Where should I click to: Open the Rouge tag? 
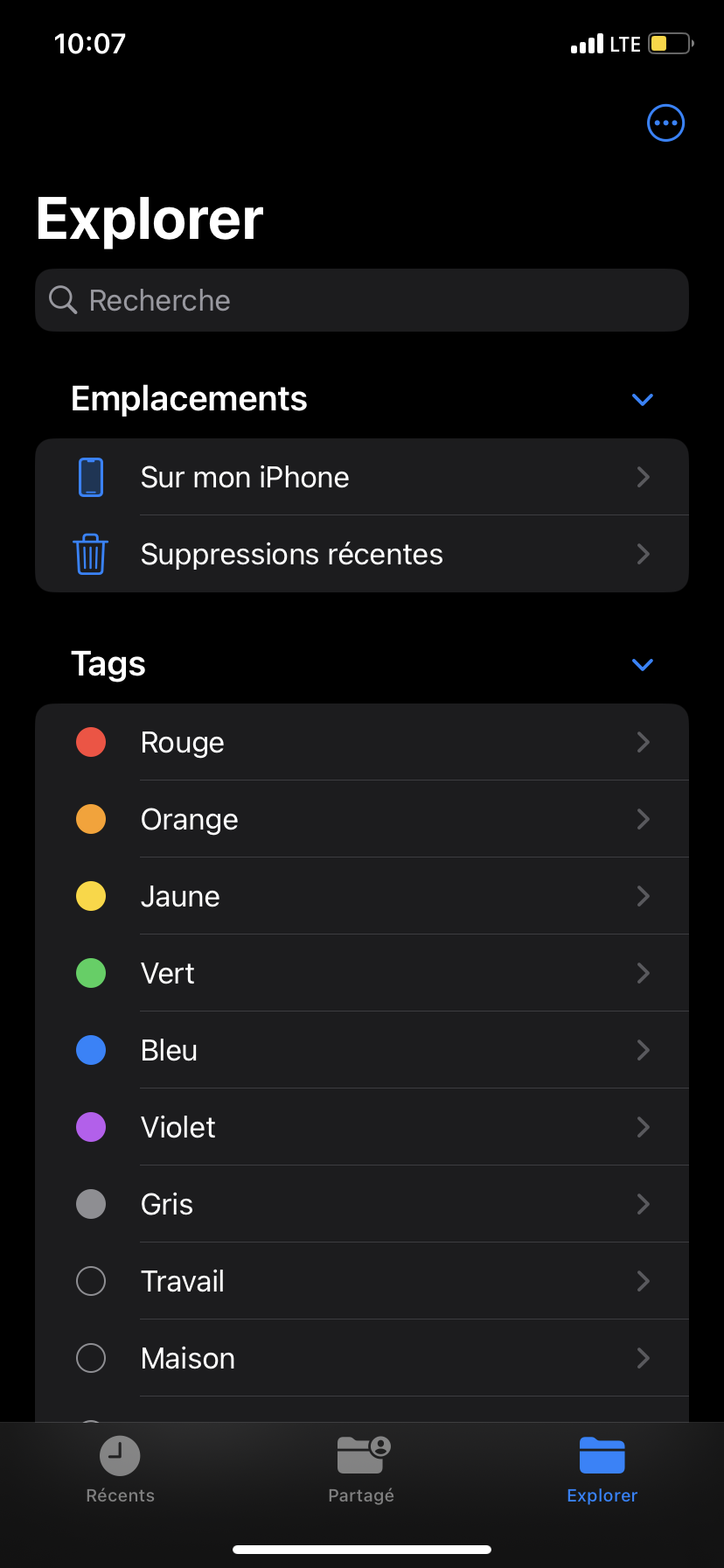coord(362,742)
